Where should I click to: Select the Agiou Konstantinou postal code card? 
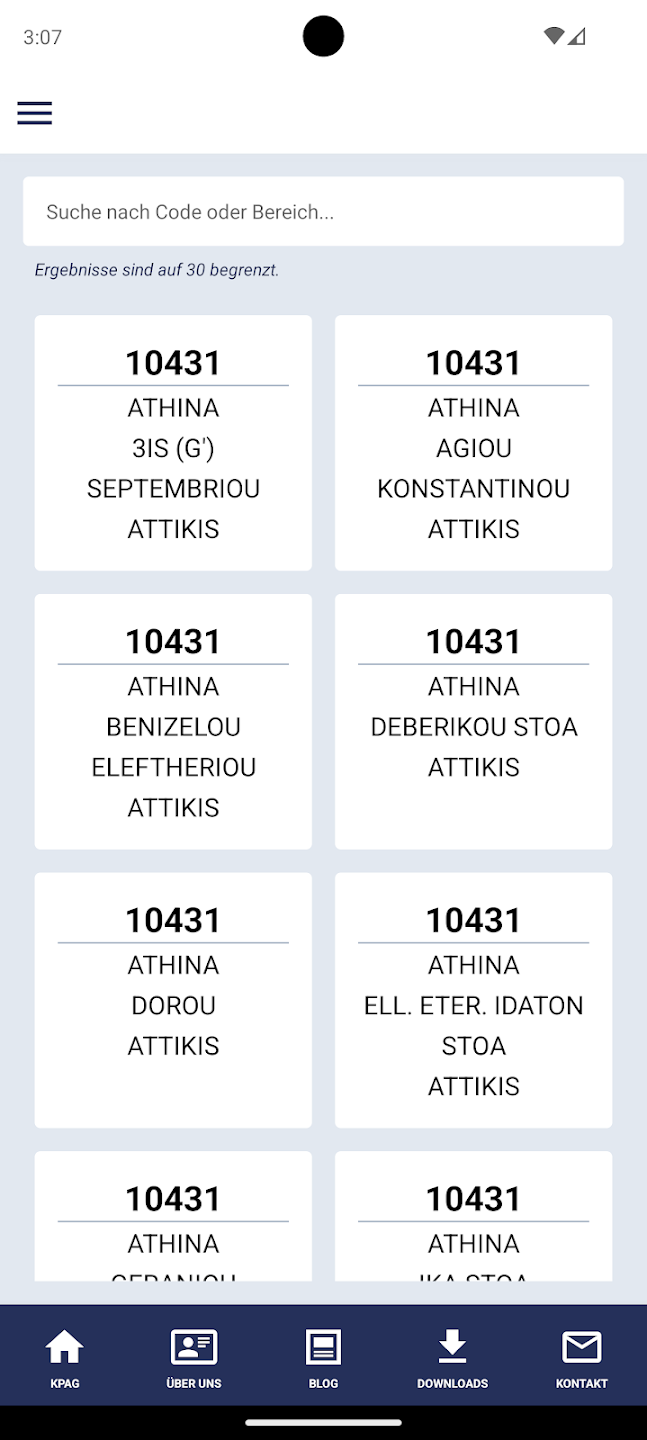pos(473,443)
